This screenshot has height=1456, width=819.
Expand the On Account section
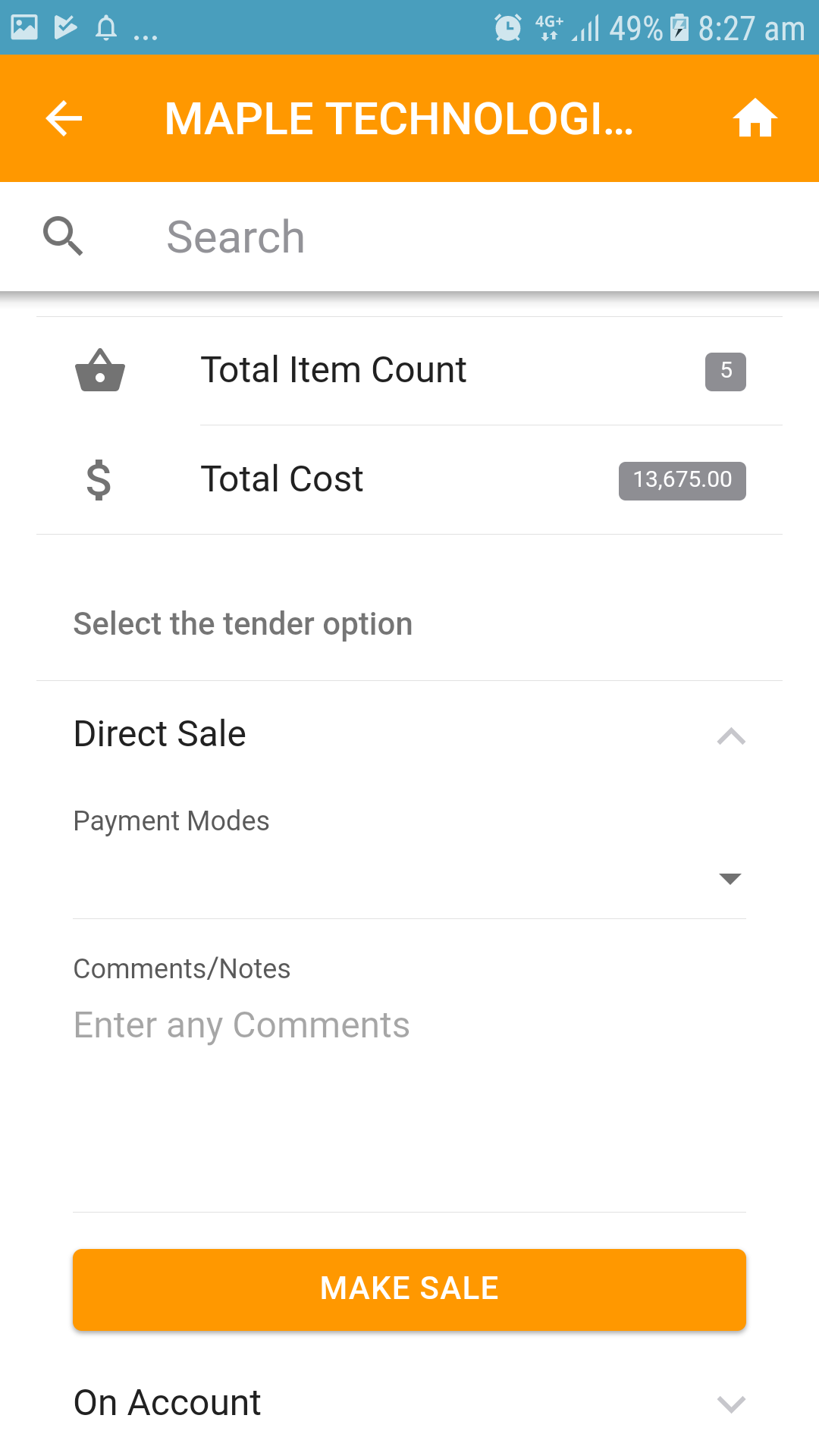coord(409,1403)
